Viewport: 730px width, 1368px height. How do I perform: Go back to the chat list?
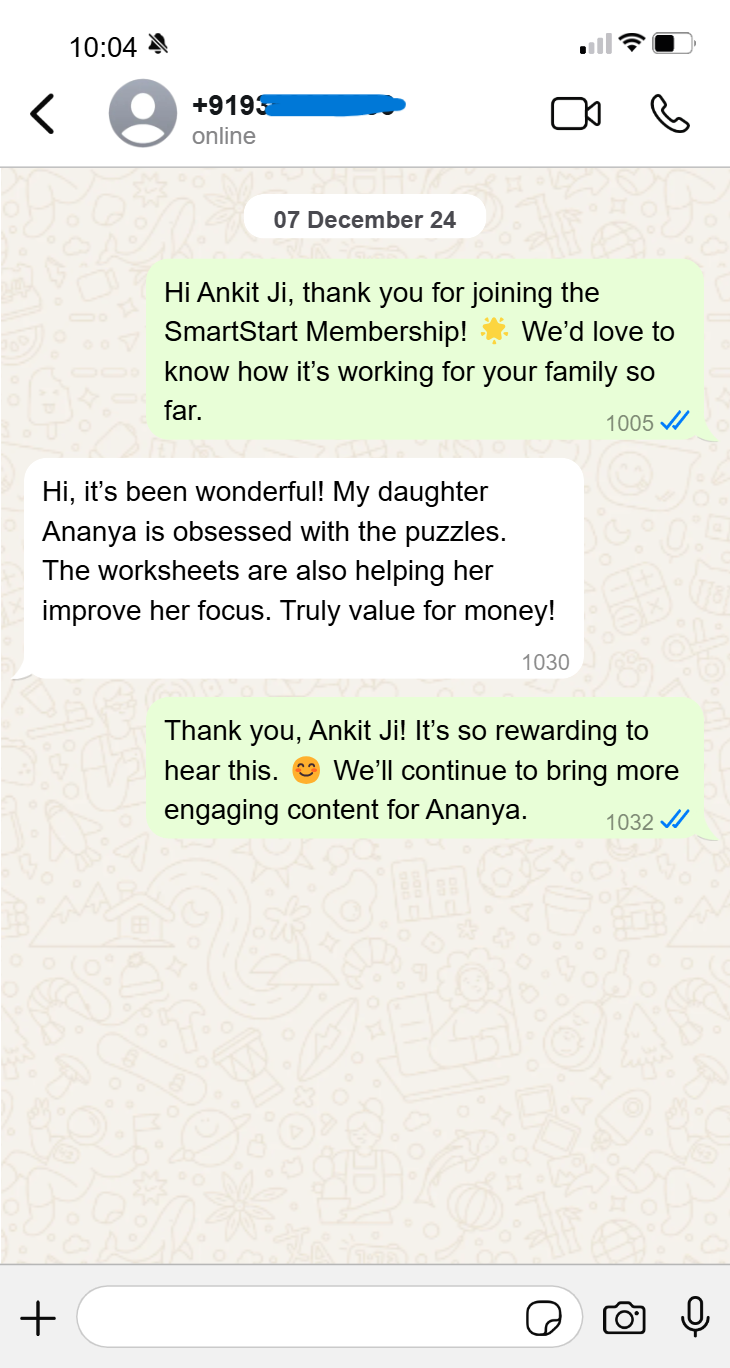pyautogui.click(x=42, y=114)
